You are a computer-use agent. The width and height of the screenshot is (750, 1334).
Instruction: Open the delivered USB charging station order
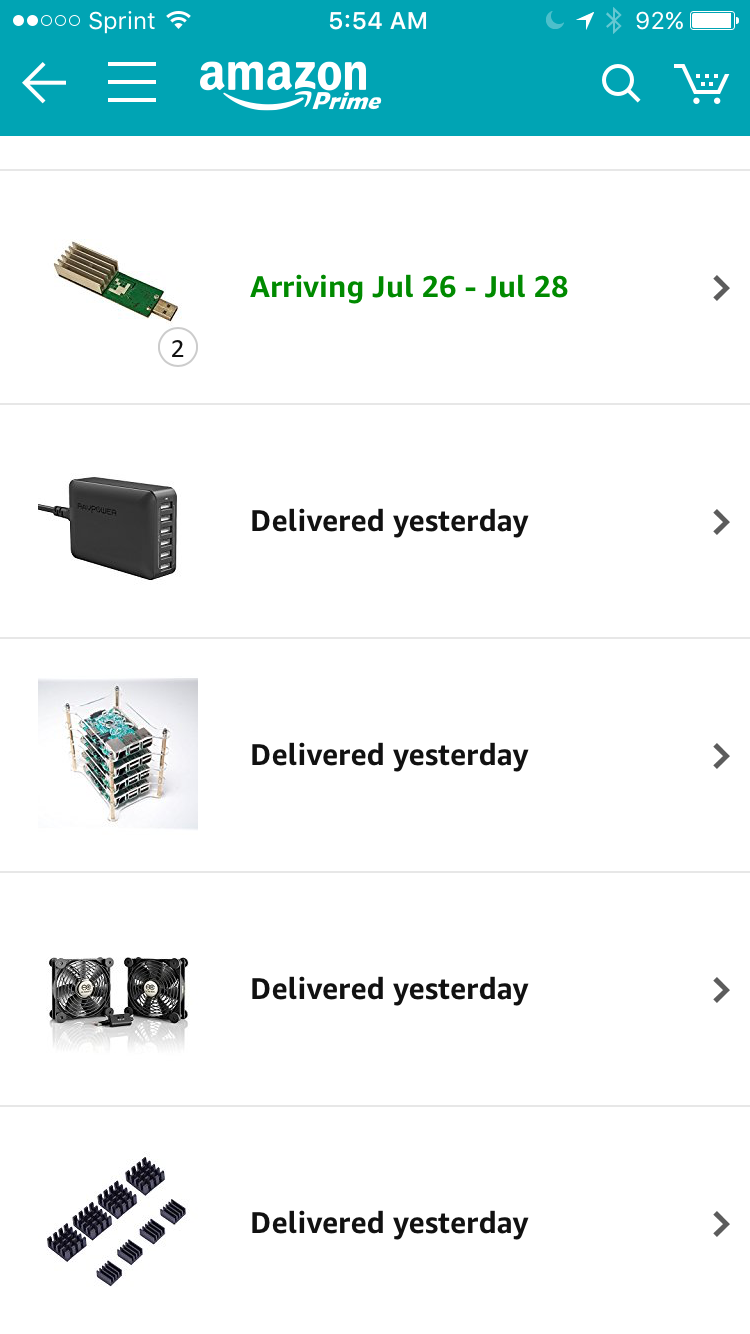(389, 522)
